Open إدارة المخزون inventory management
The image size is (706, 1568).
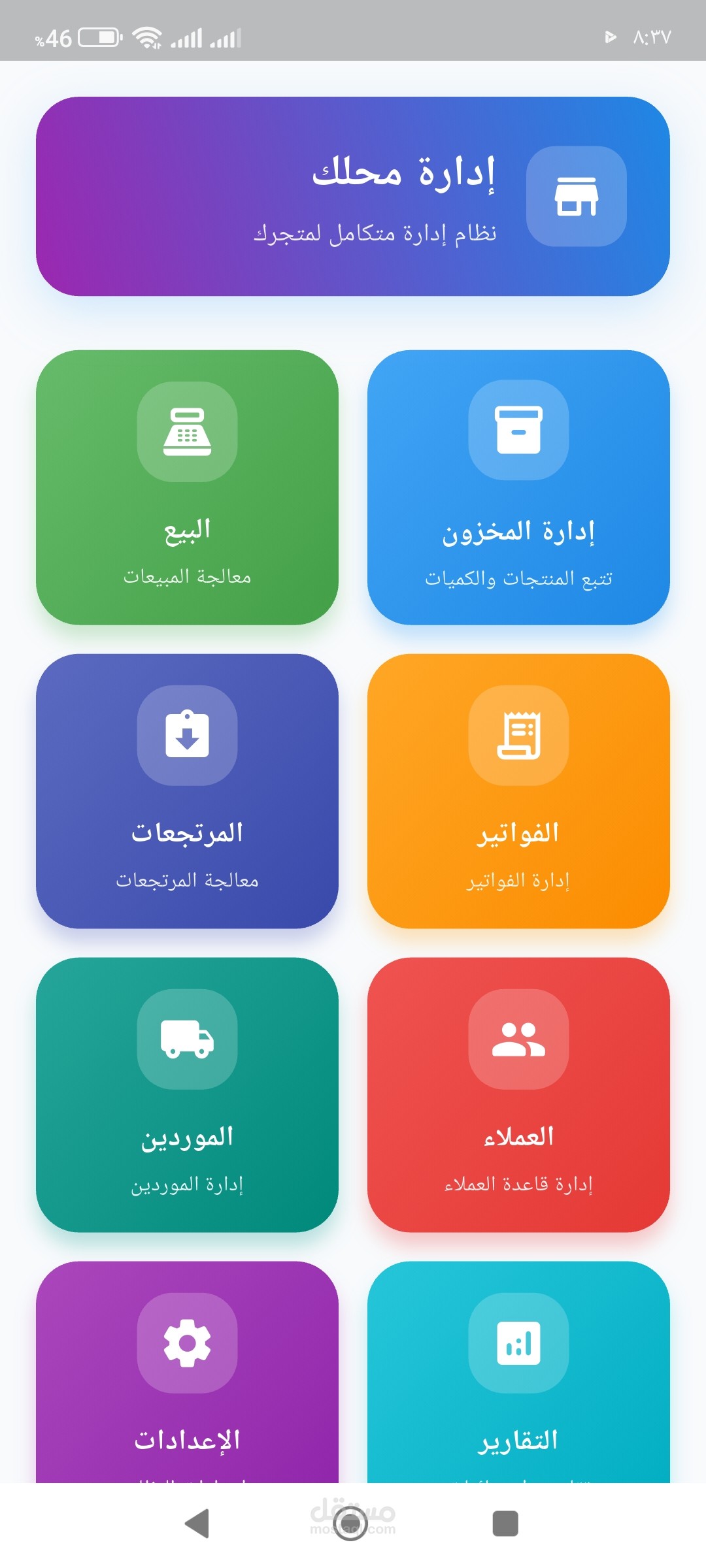coord(518,487)
